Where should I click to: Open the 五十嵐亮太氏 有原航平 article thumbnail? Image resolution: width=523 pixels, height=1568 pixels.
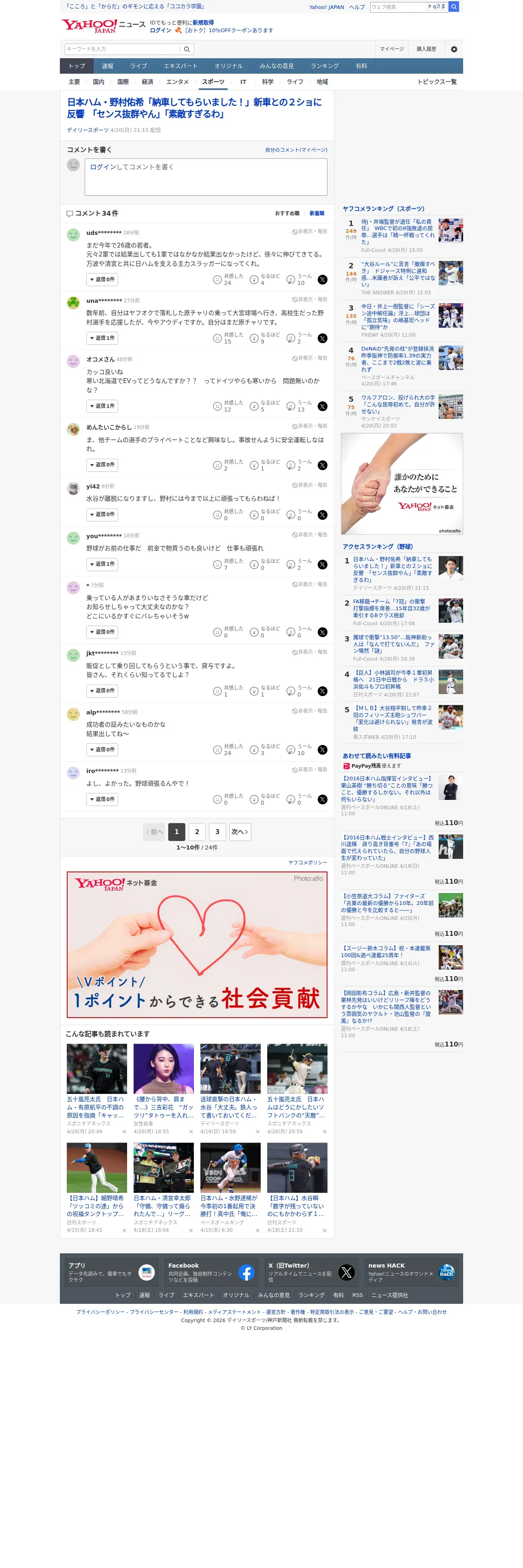point(97,1069)
